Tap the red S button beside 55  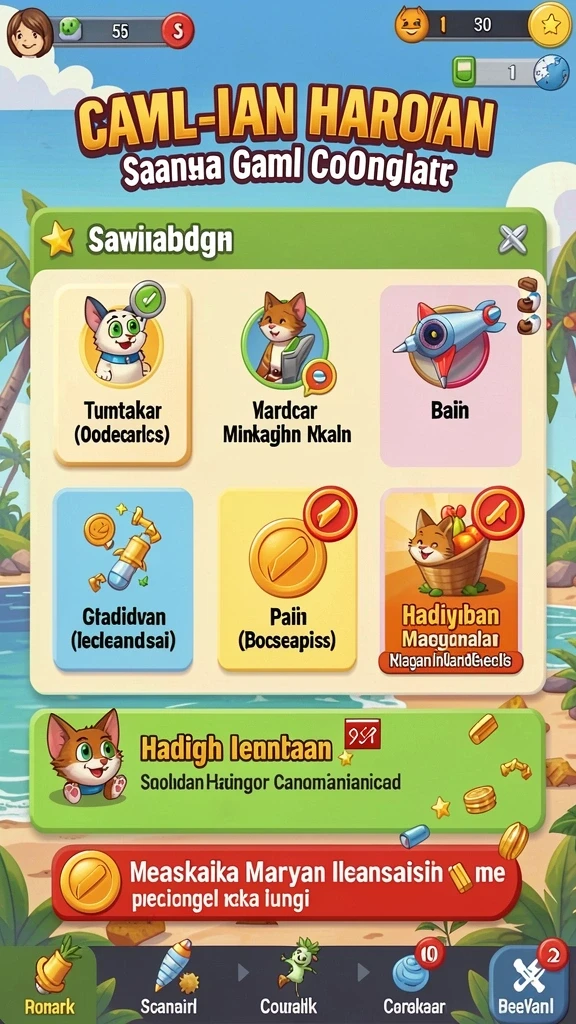click(x=178, y=31)
